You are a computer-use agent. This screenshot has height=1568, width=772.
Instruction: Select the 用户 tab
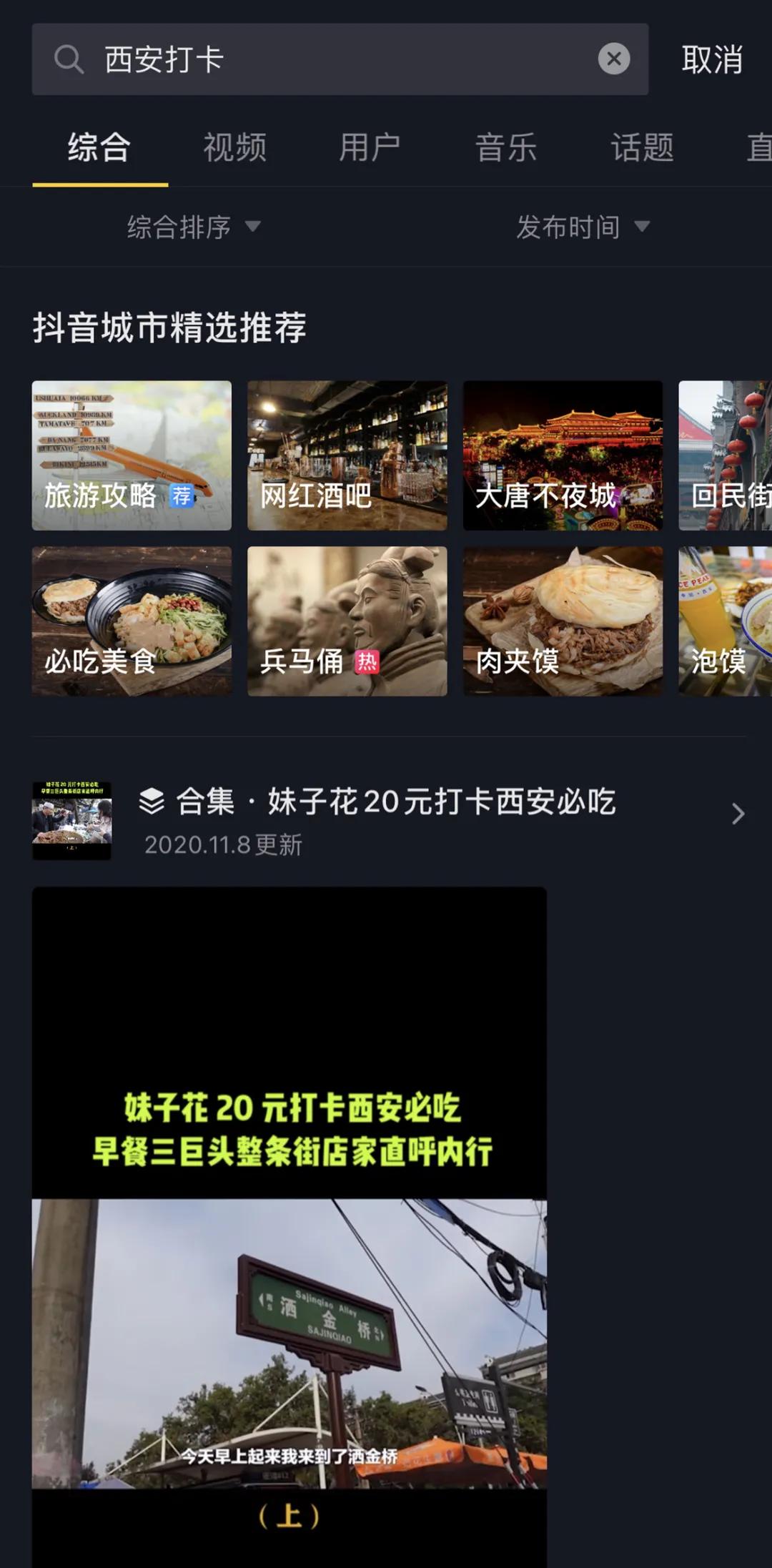[x=368, y=146]
